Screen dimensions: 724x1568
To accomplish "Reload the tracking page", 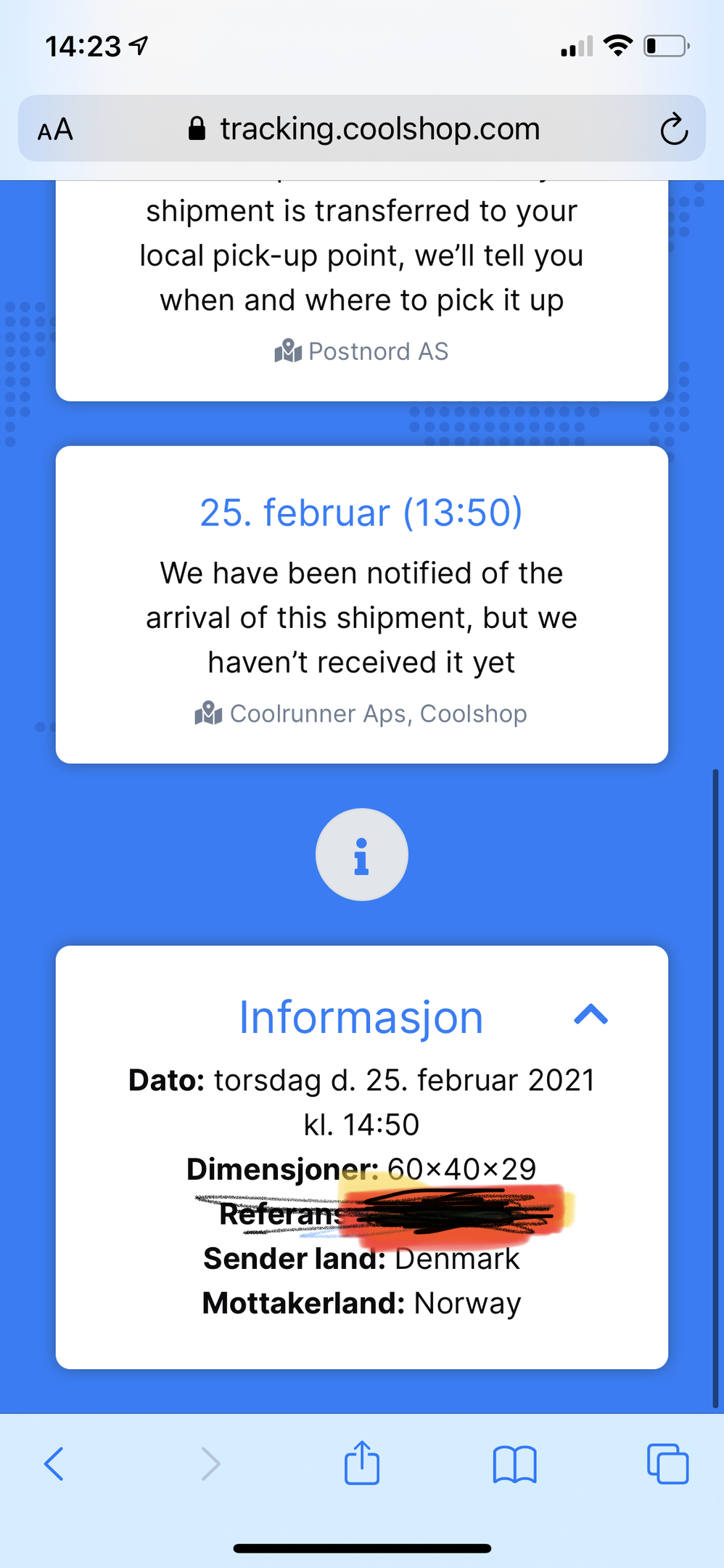I will 674,129.
